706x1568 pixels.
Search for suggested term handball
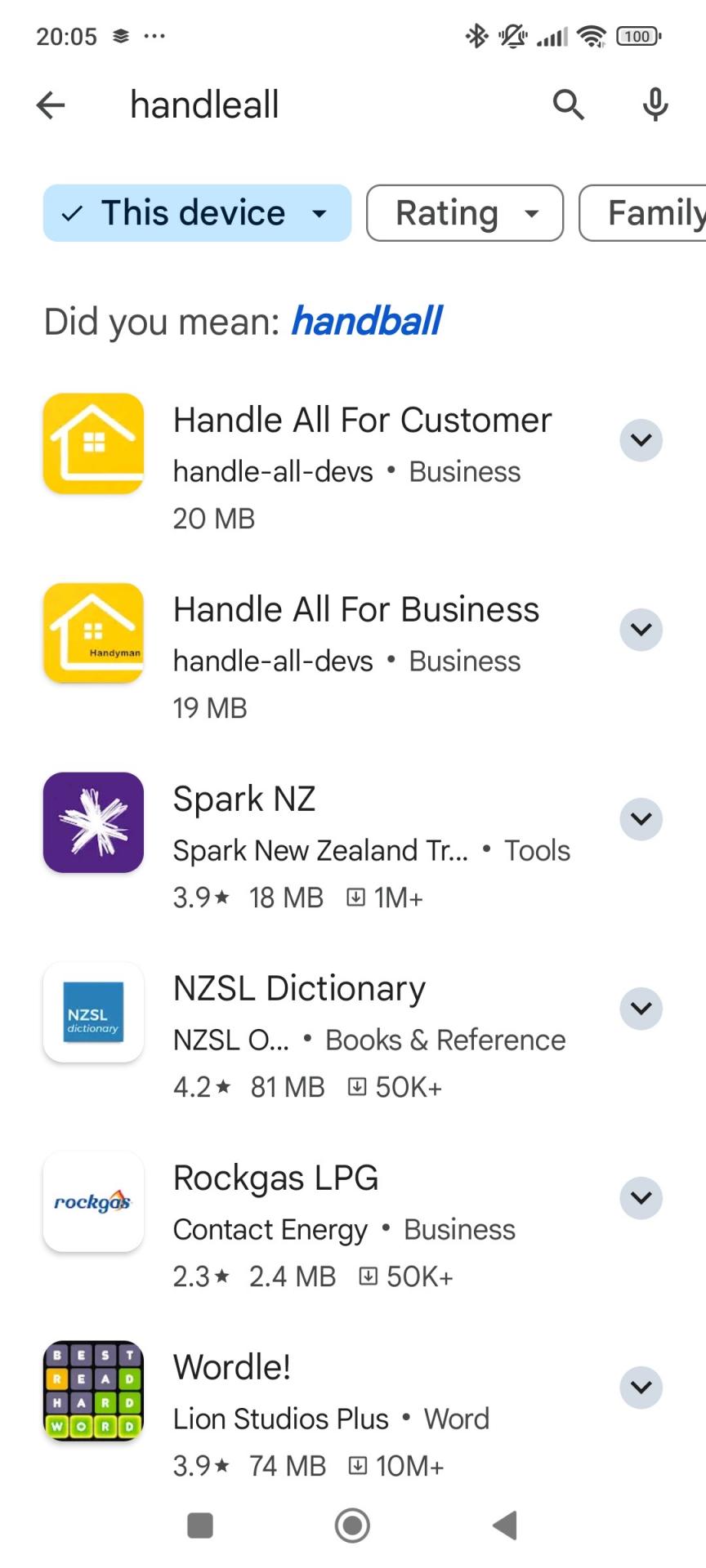click(x=367, y=321)
